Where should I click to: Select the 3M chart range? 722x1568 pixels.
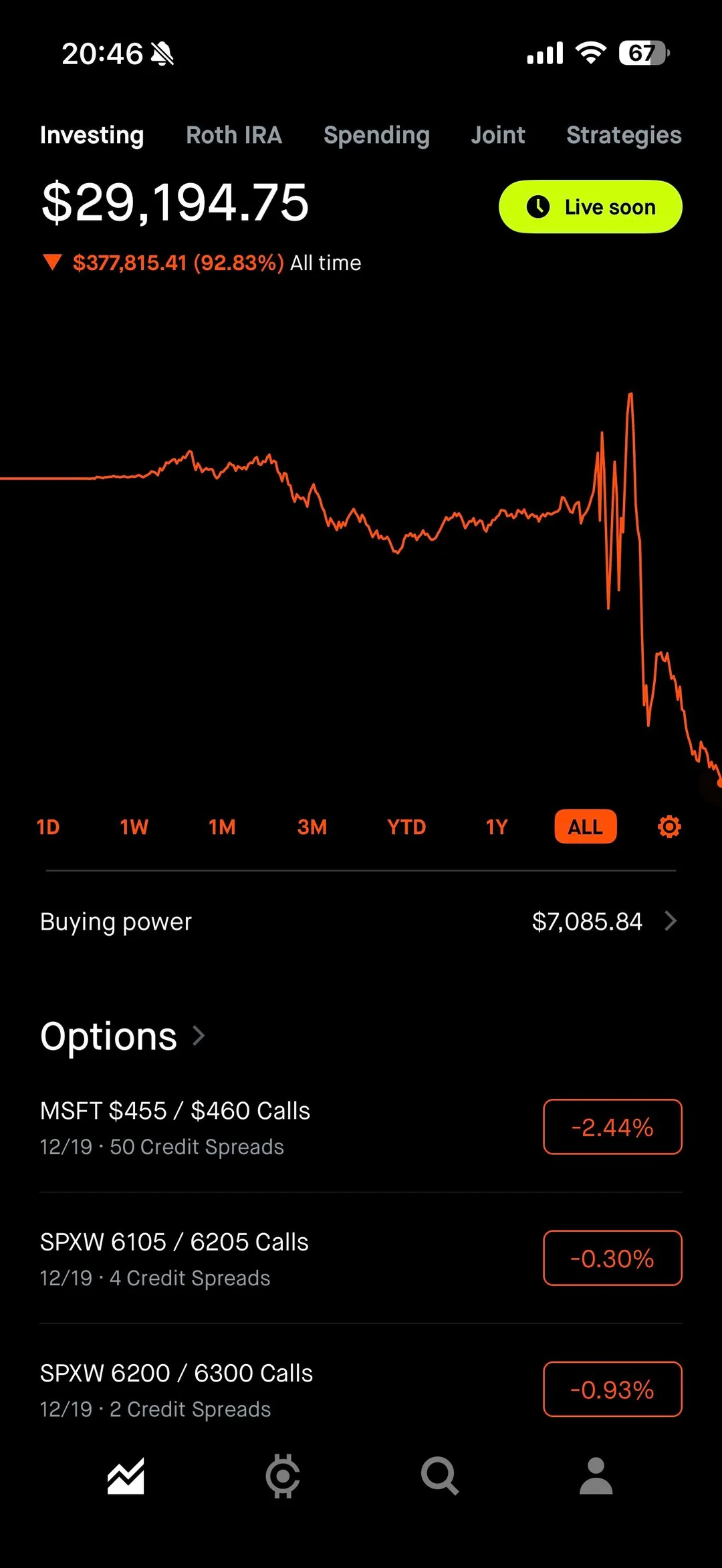[312, 827]
